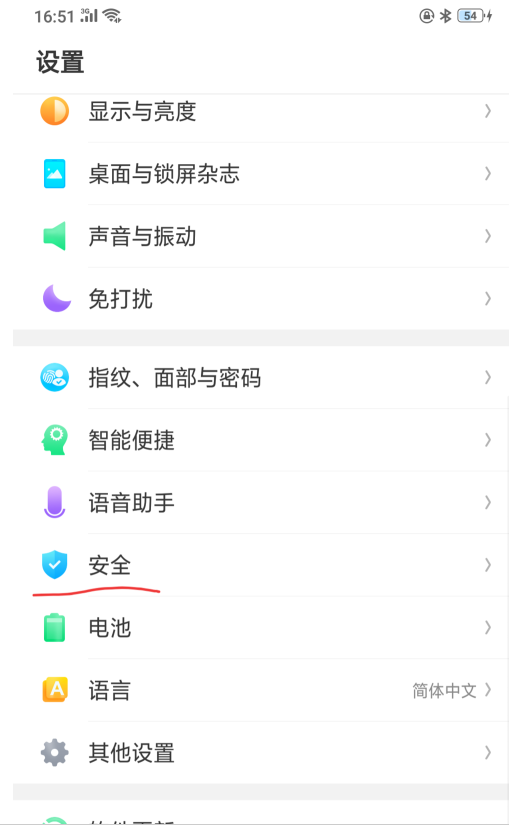This screenshot has height=828, width=509.
Task: Open 显示与亮度 settings
Action: coord(261,112)
